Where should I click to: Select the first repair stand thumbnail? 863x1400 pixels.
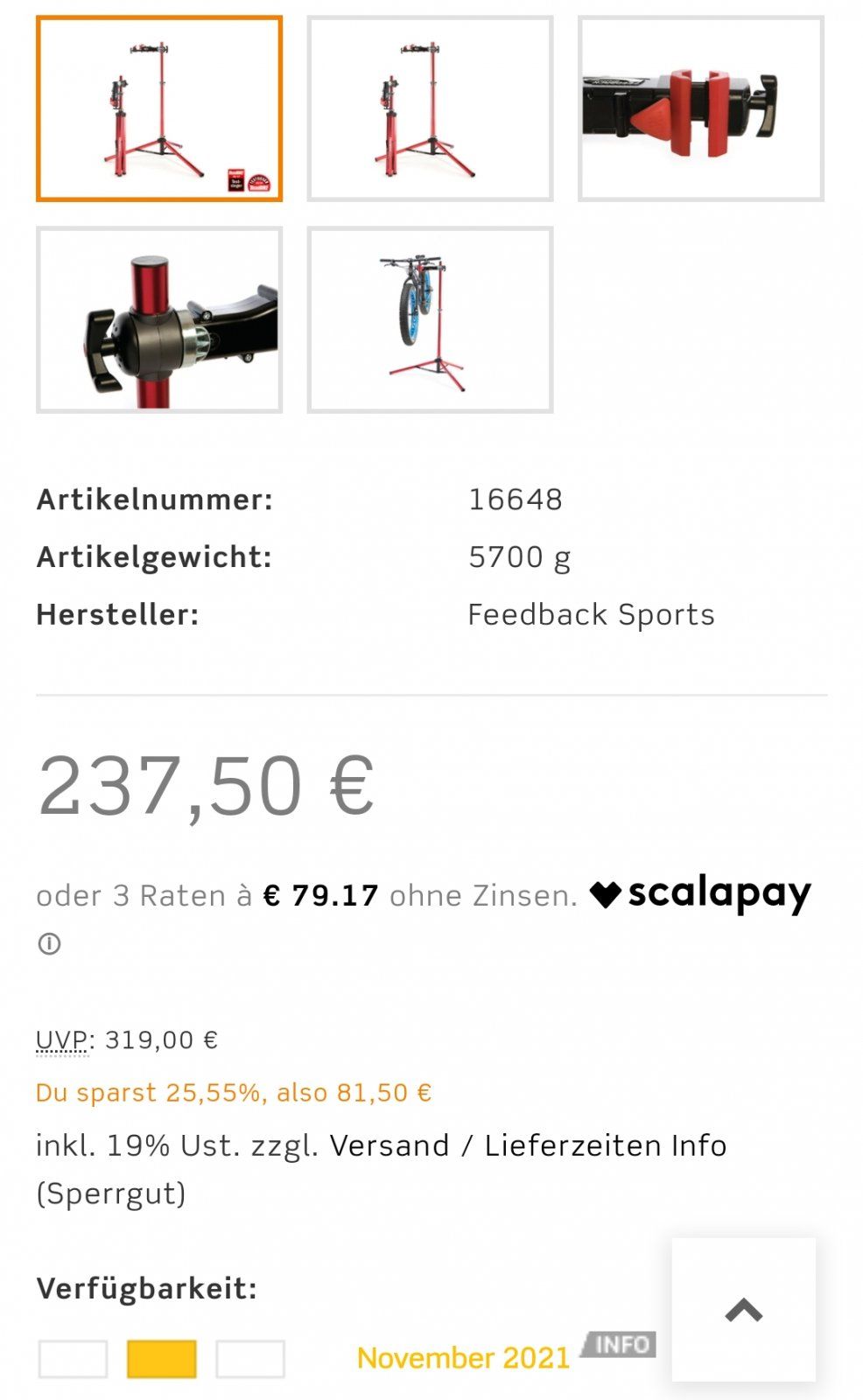click(158, 108)
